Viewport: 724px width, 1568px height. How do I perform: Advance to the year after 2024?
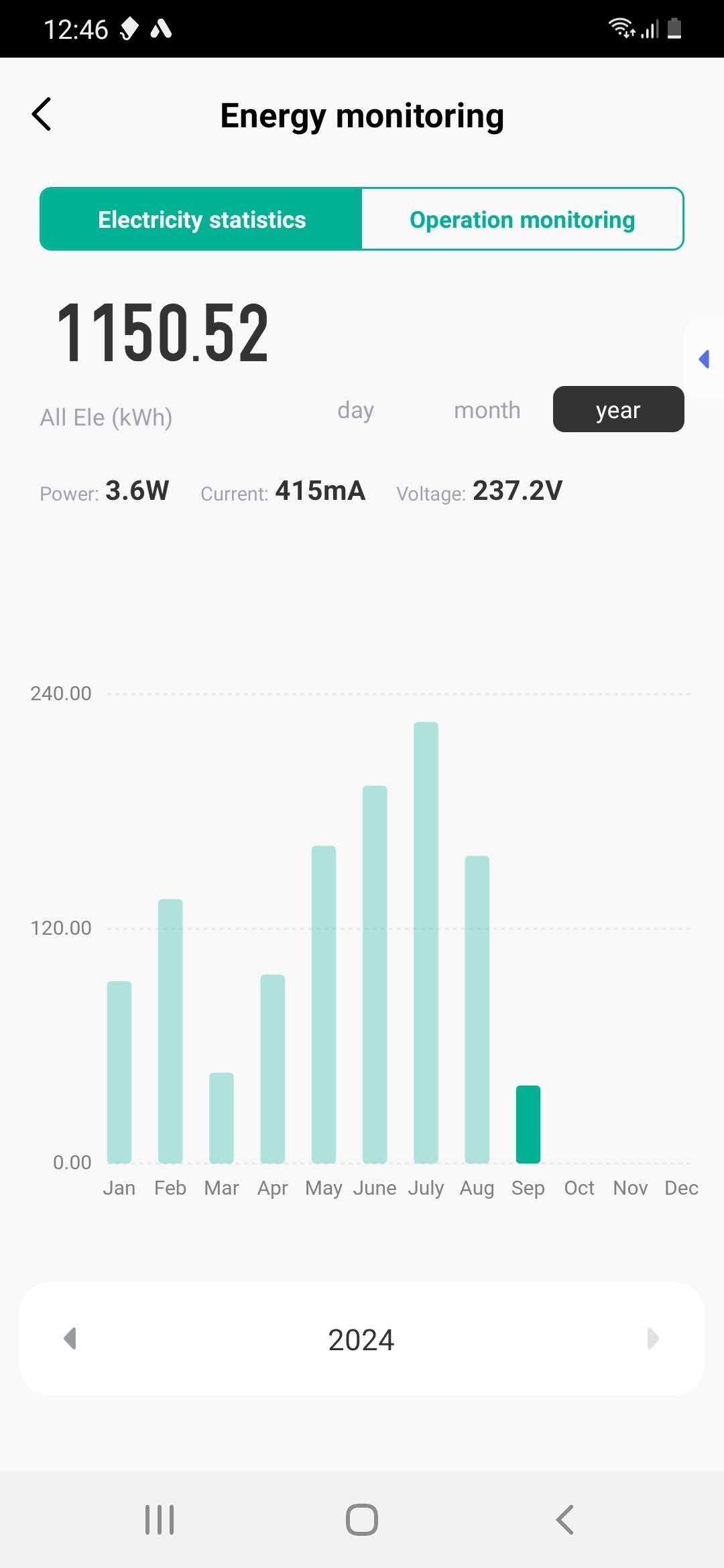coord(653,1339)
